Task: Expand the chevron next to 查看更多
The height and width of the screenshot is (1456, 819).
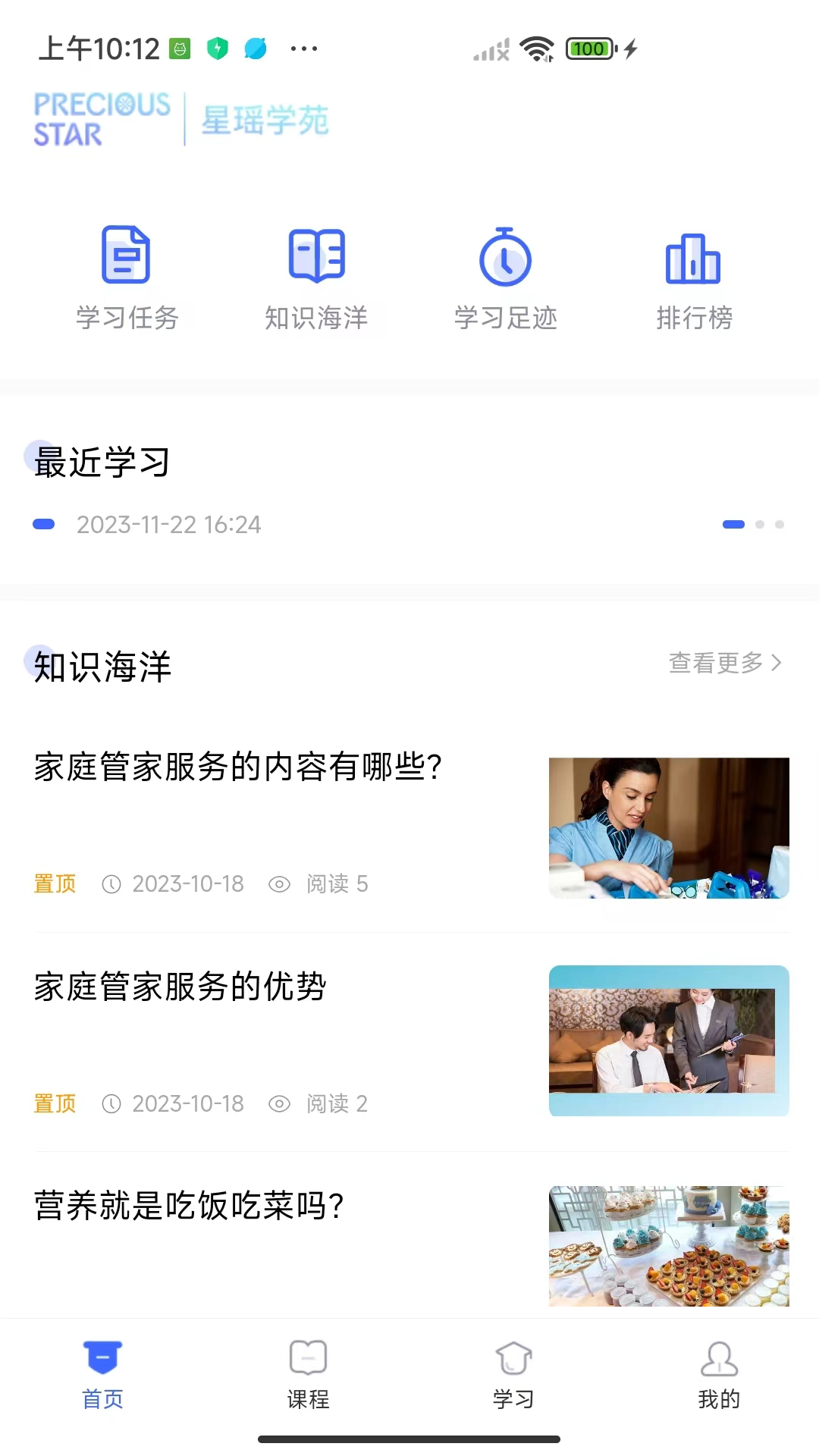Action: pos(777,662)
